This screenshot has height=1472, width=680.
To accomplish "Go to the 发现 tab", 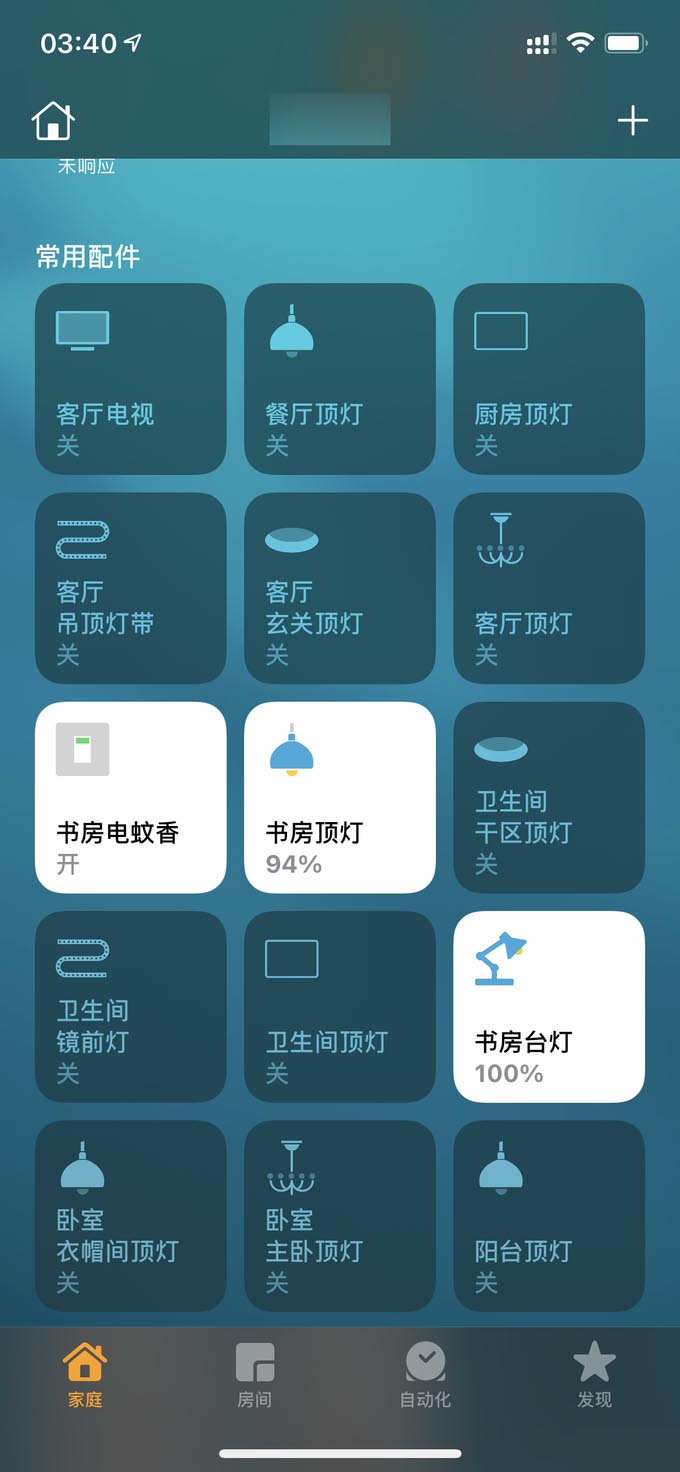I will (594, 1376).
